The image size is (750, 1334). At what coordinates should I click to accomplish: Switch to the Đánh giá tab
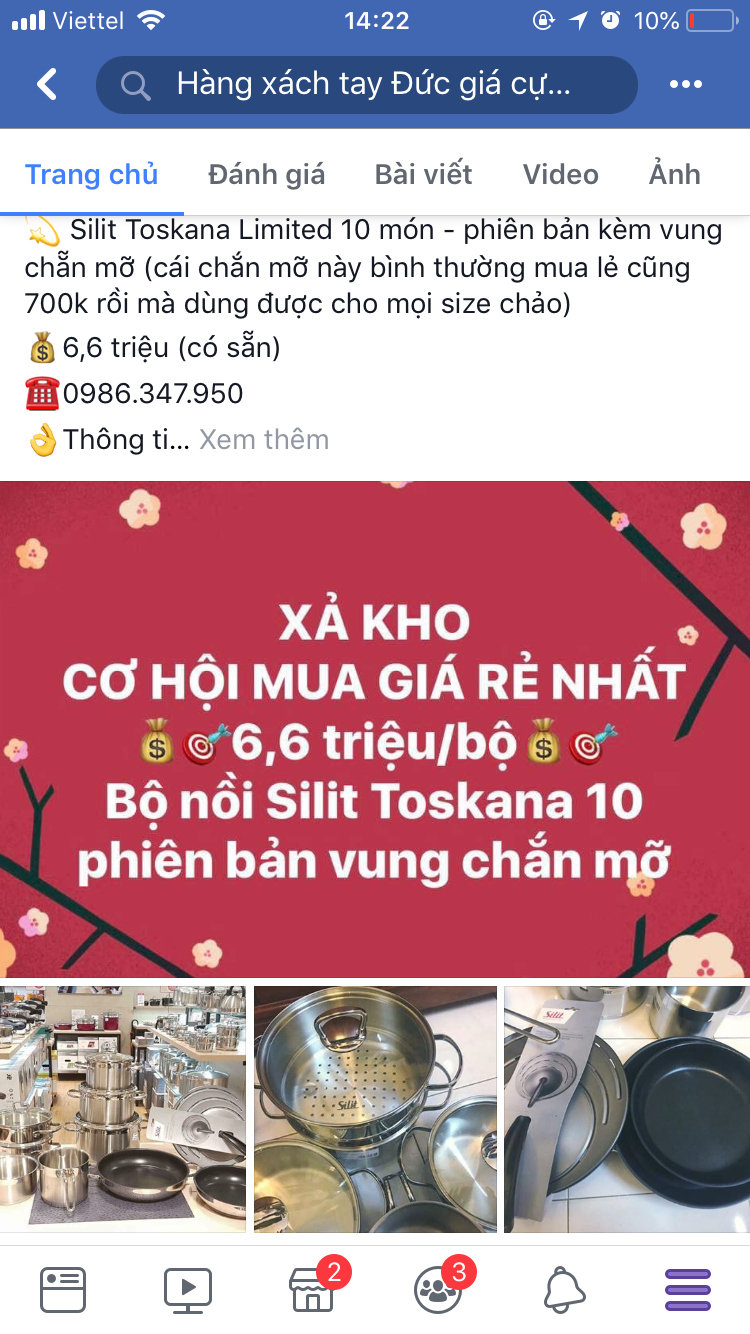266,174
